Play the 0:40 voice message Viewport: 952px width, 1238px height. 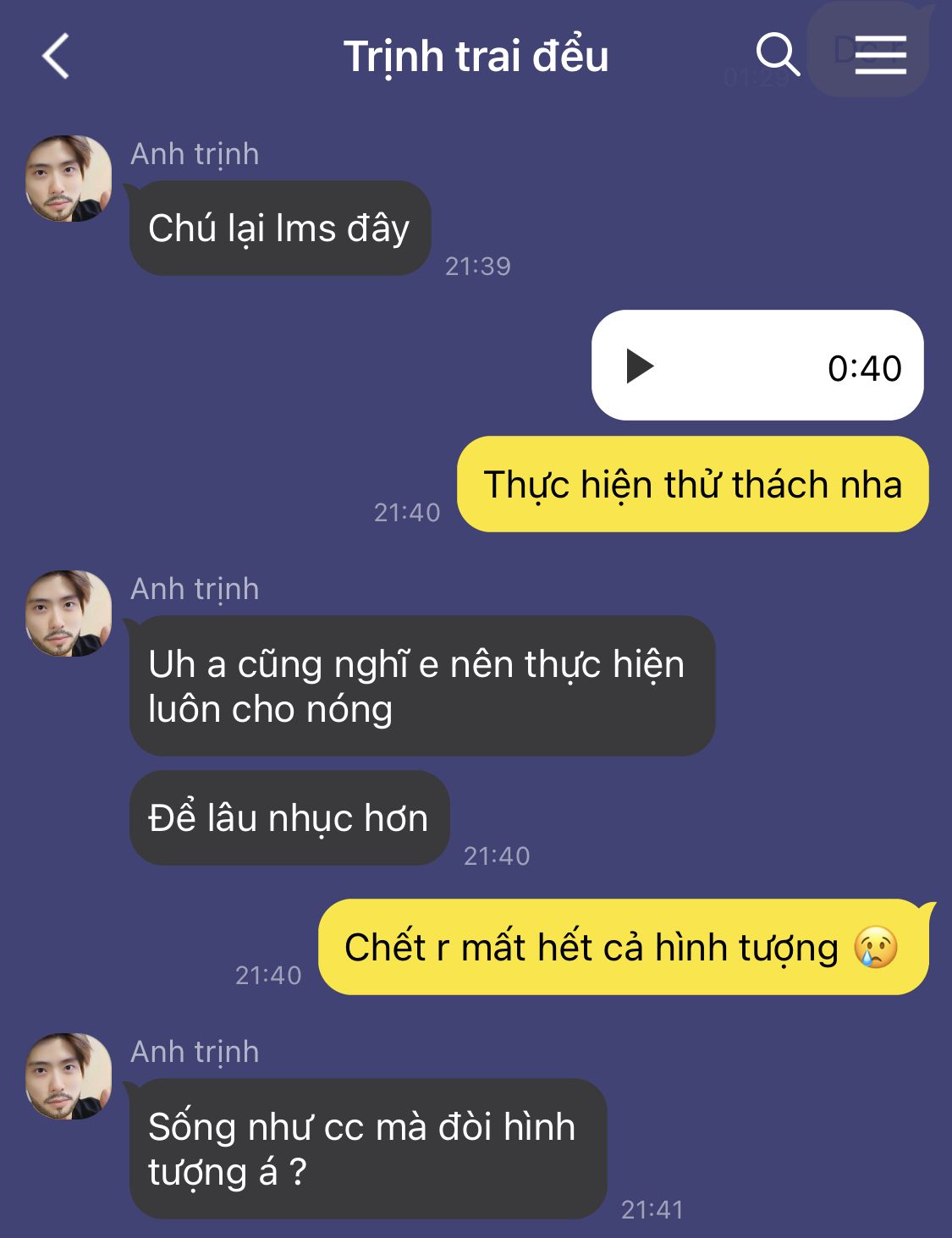pyautogui.click(x=640, y=366)
